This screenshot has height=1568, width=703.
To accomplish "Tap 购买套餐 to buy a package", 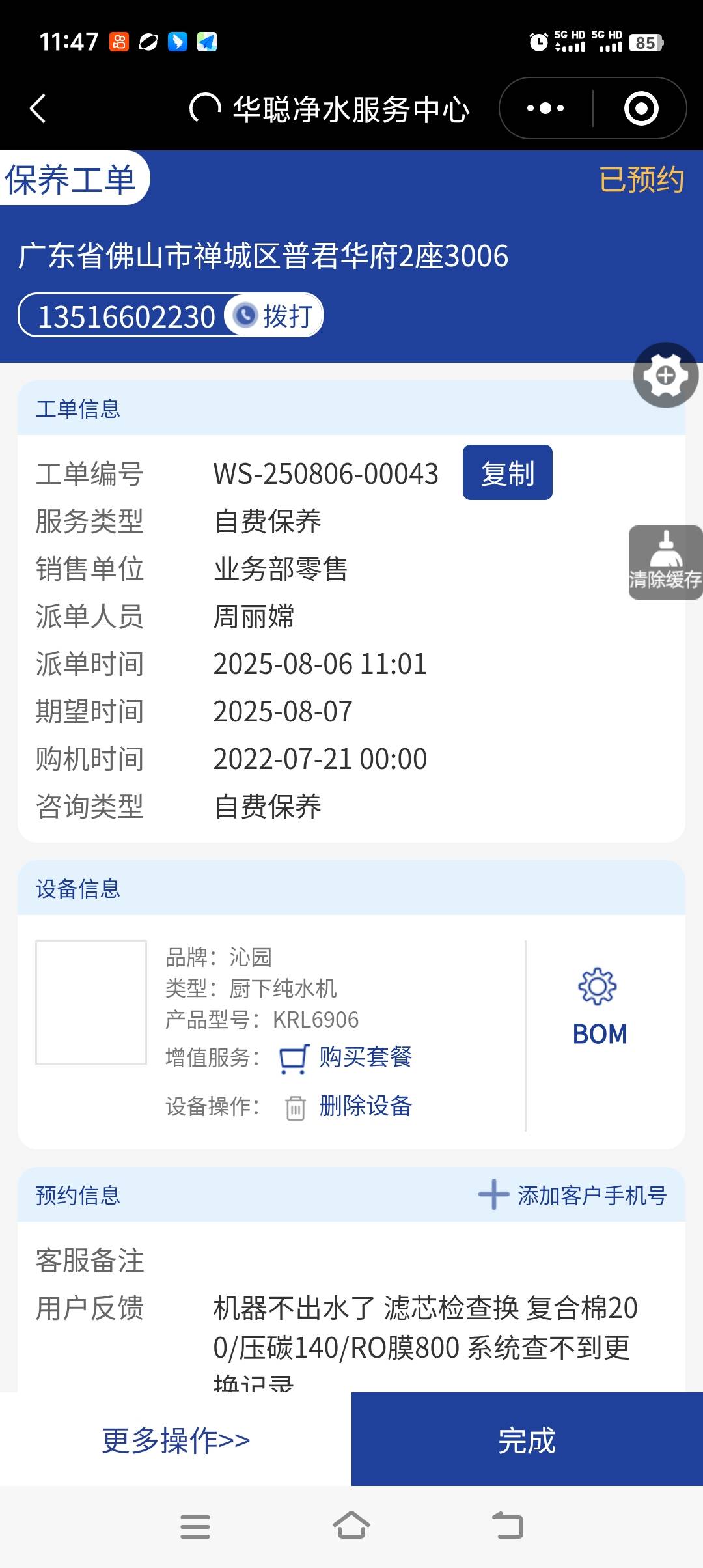I will [365, 1057].
